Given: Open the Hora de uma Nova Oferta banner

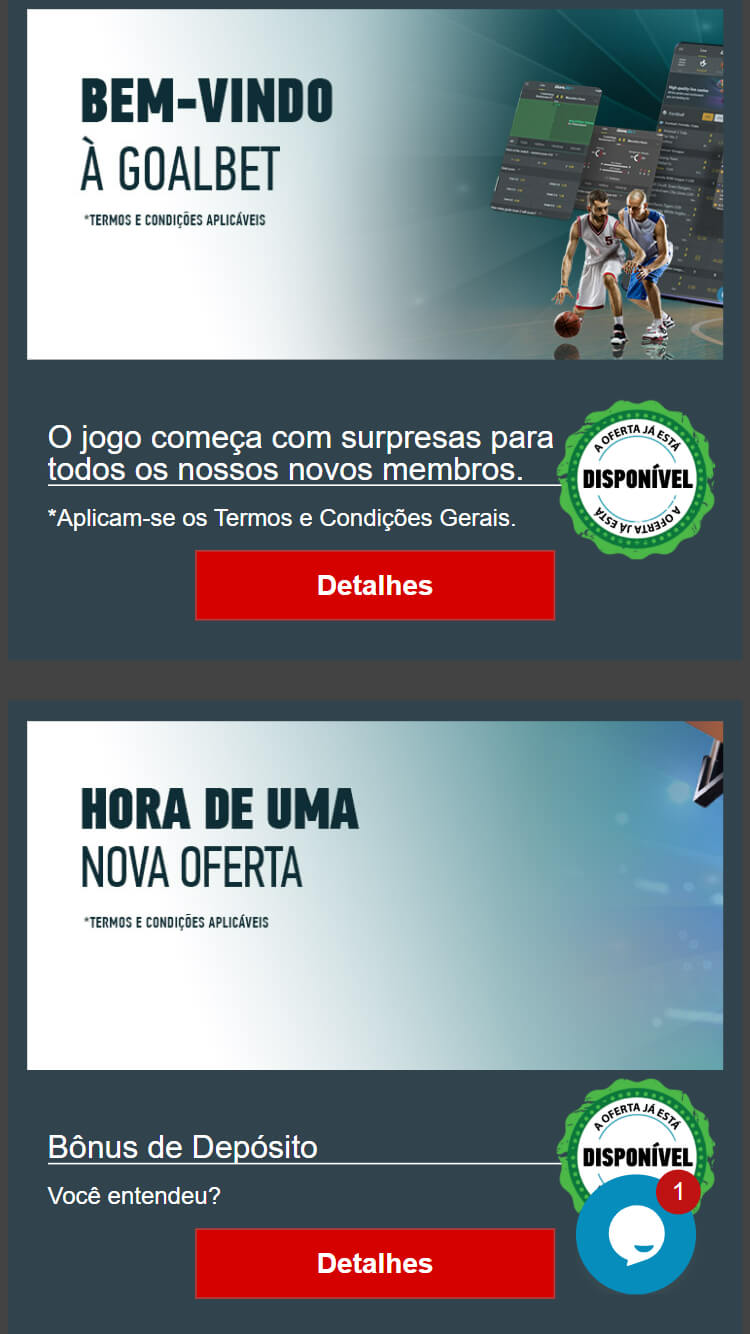Looking at the screenshot, I should pos(374,895).
